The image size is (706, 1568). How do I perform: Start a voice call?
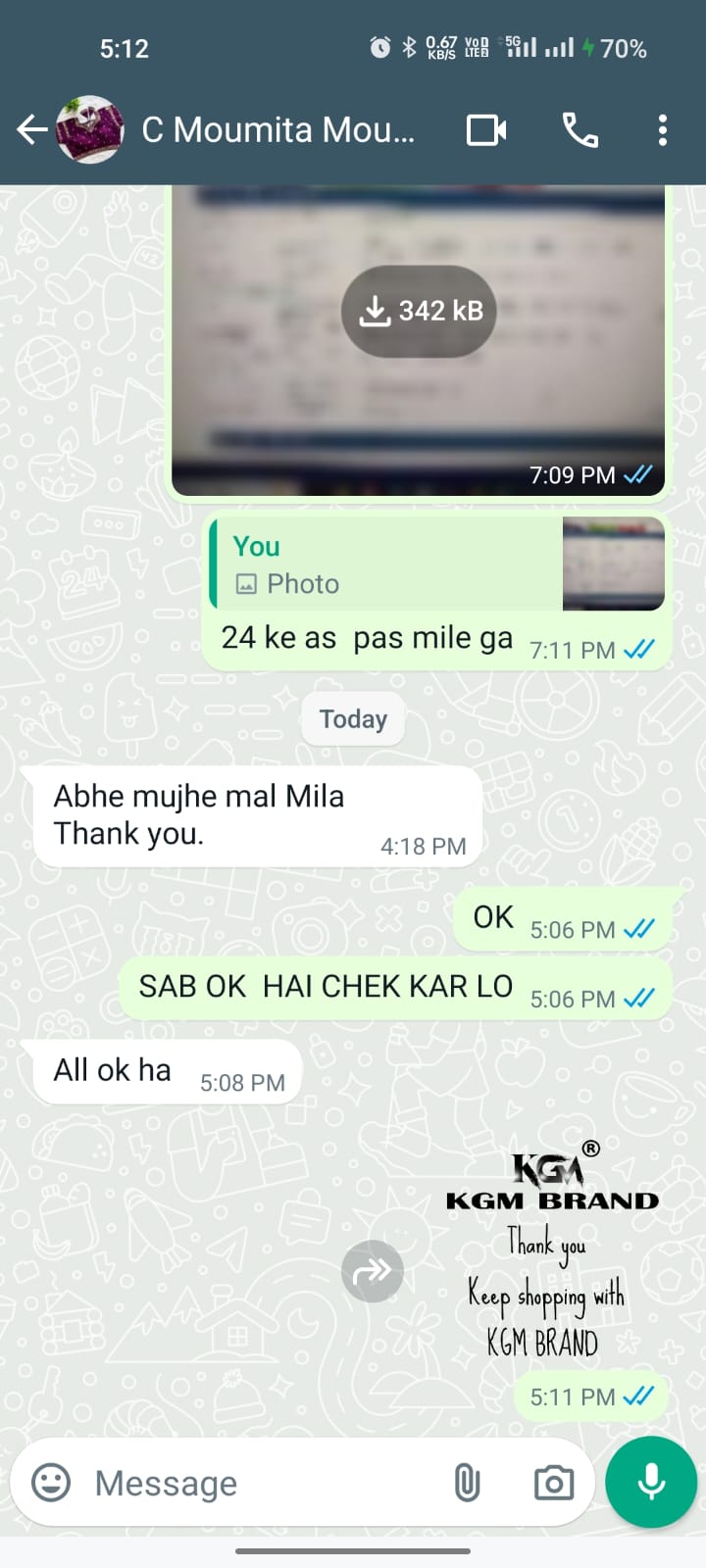coord(580,129)
